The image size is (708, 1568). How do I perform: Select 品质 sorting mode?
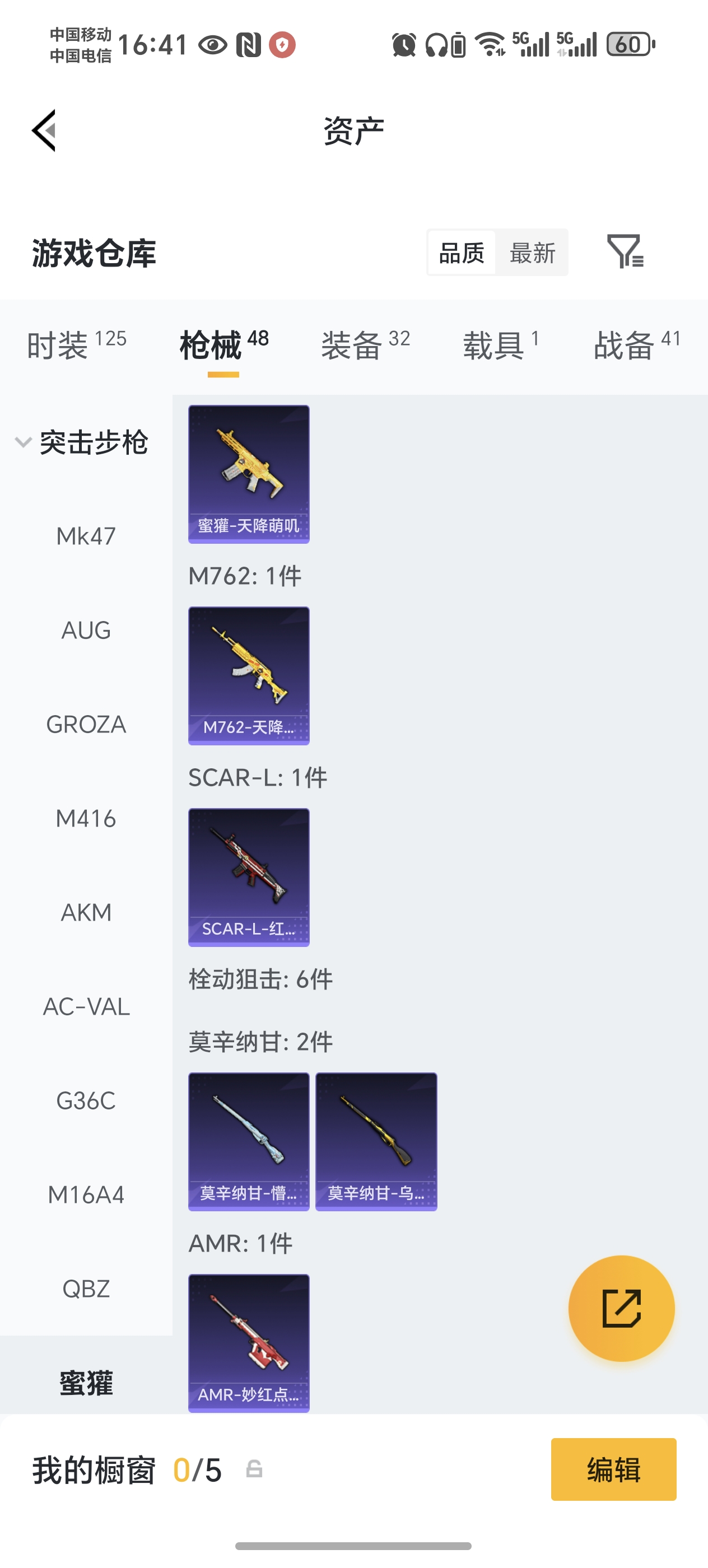coord(461,253)
